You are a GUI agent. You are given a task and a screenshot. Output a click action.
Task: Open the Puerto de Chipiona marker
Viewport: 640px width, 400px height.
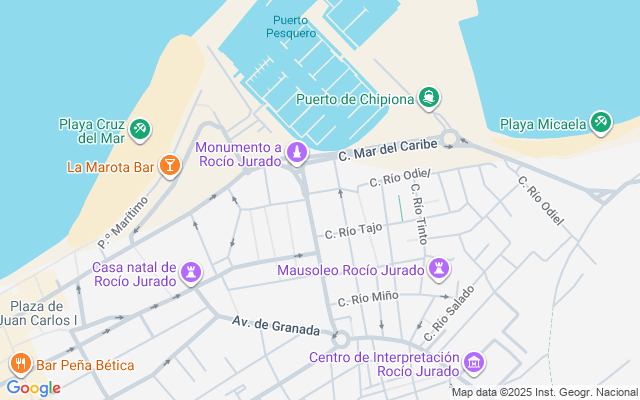pyautogui.click(x=430, y=98)
